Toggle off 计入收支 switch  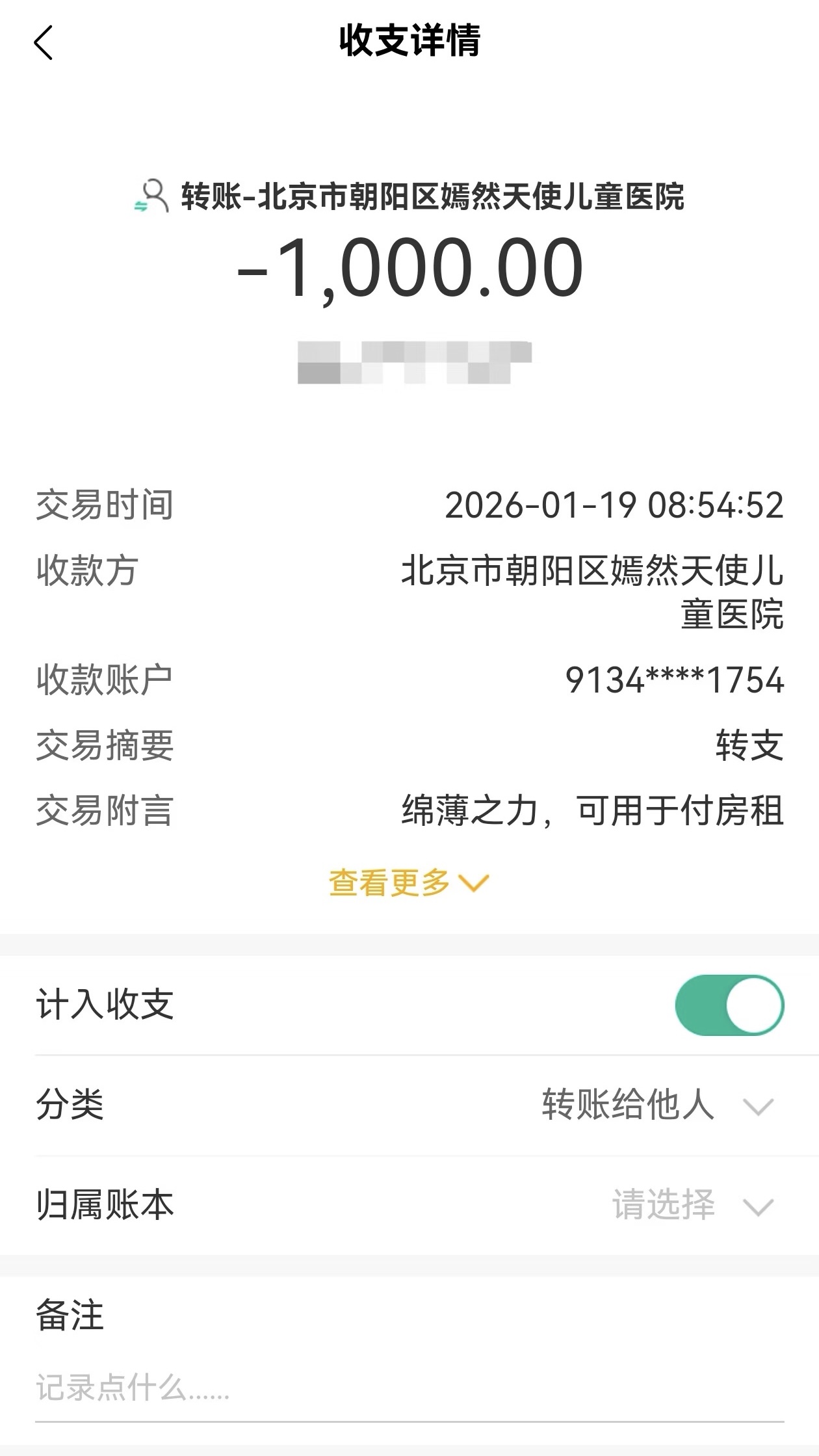[x=729, y=1005]
